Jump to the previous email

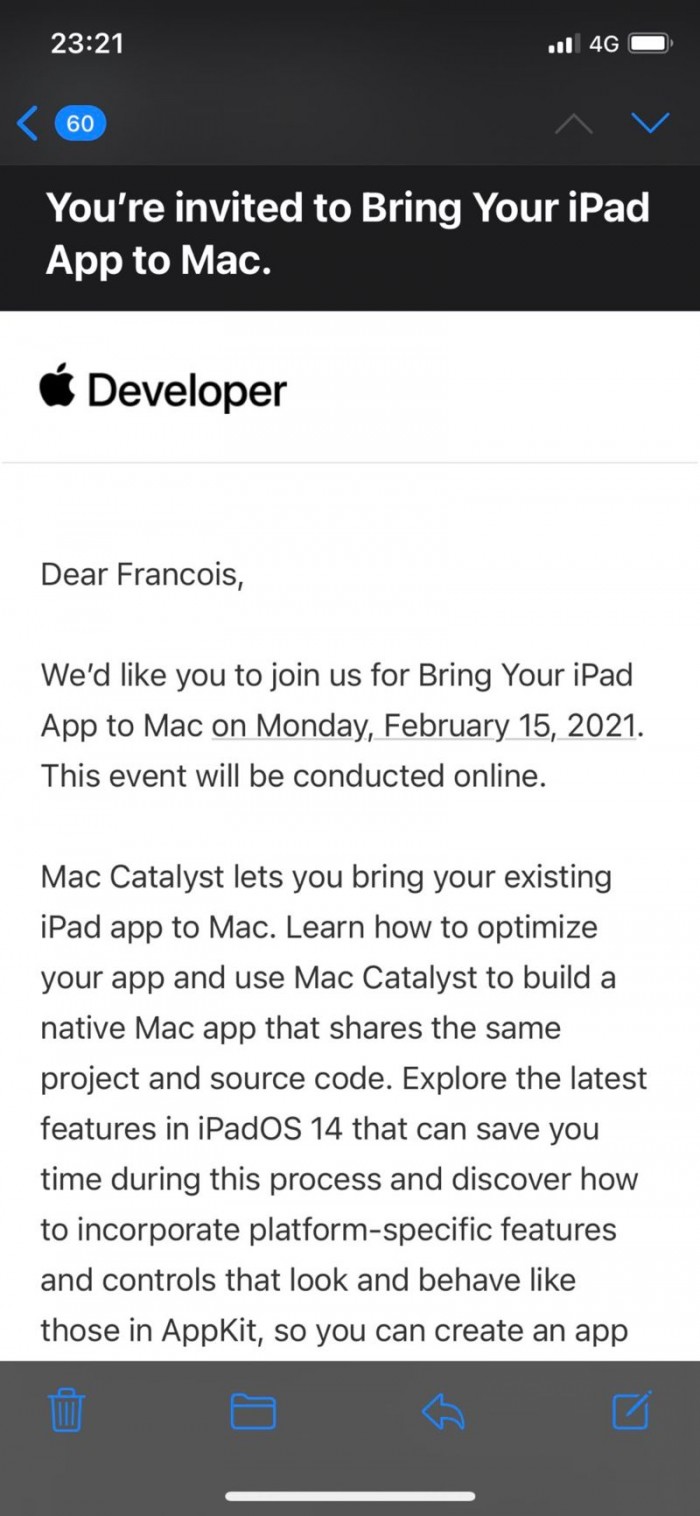[573, 124]
